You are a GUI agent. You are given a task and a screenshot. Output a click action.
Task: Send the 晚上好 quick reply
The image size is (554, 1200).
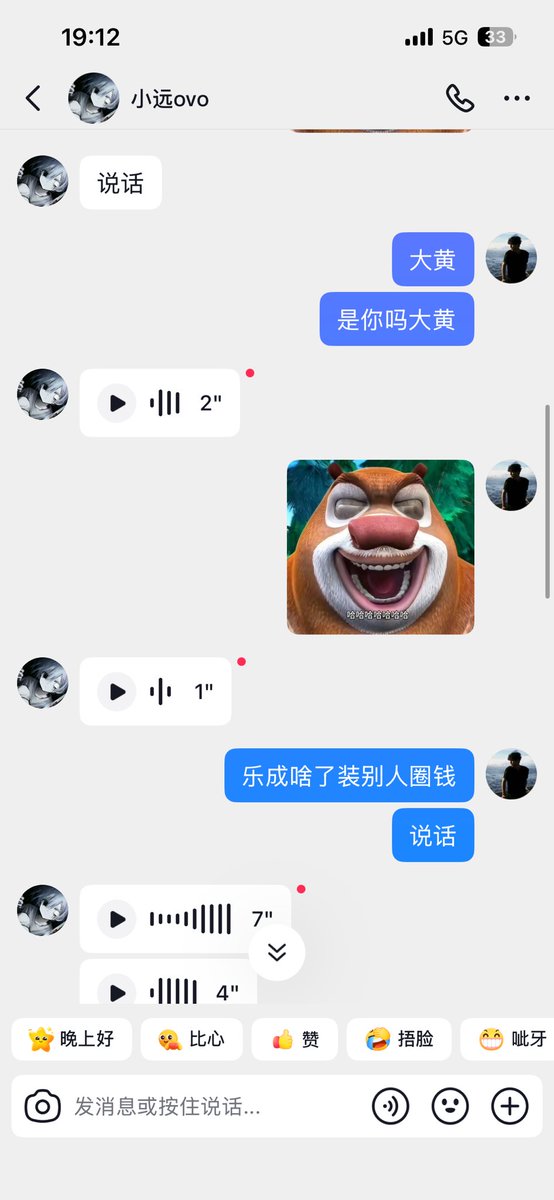pos(72,1039)
